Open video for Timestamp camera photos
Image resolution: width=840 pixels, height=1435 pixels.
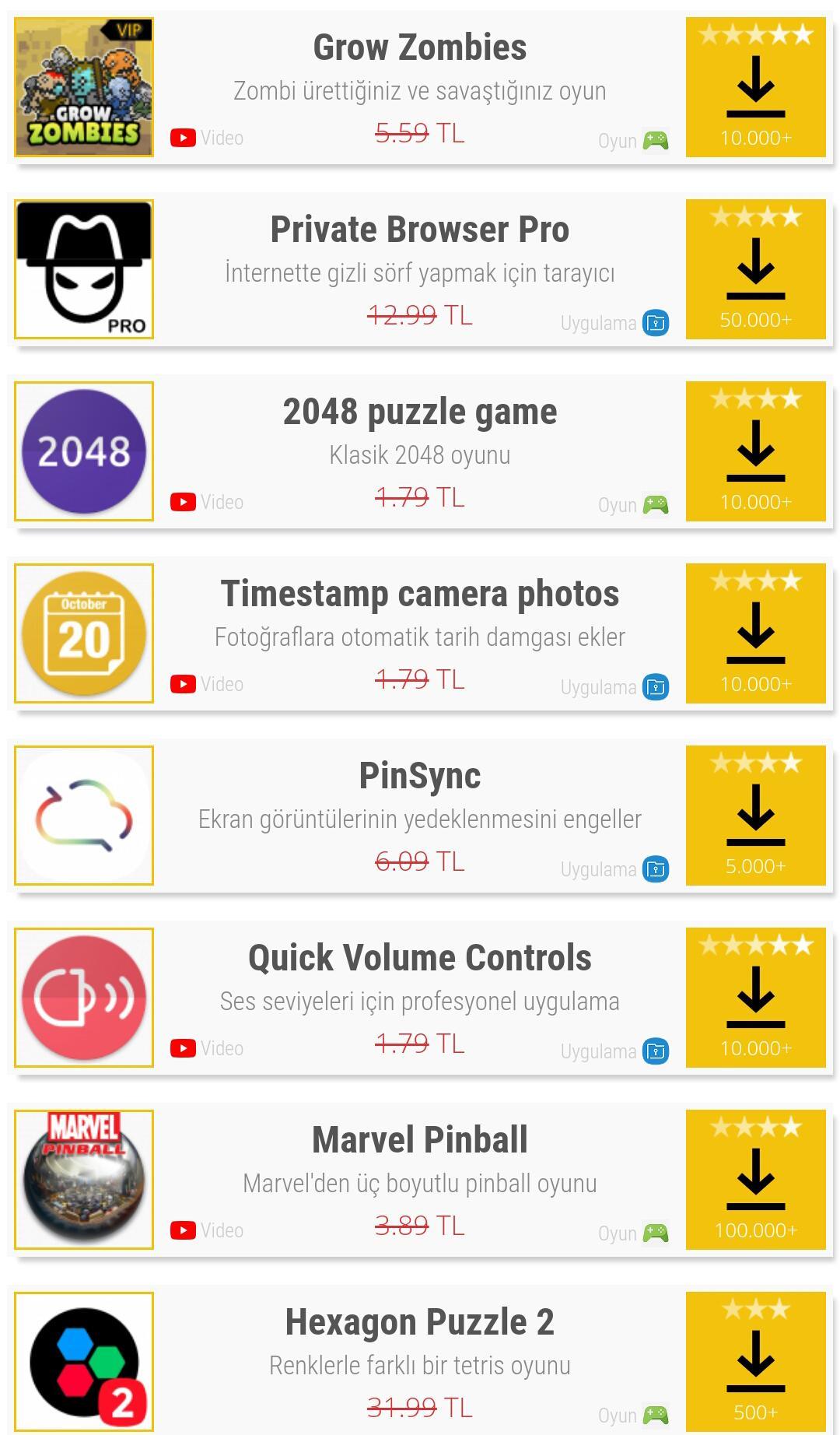point(207,685)
